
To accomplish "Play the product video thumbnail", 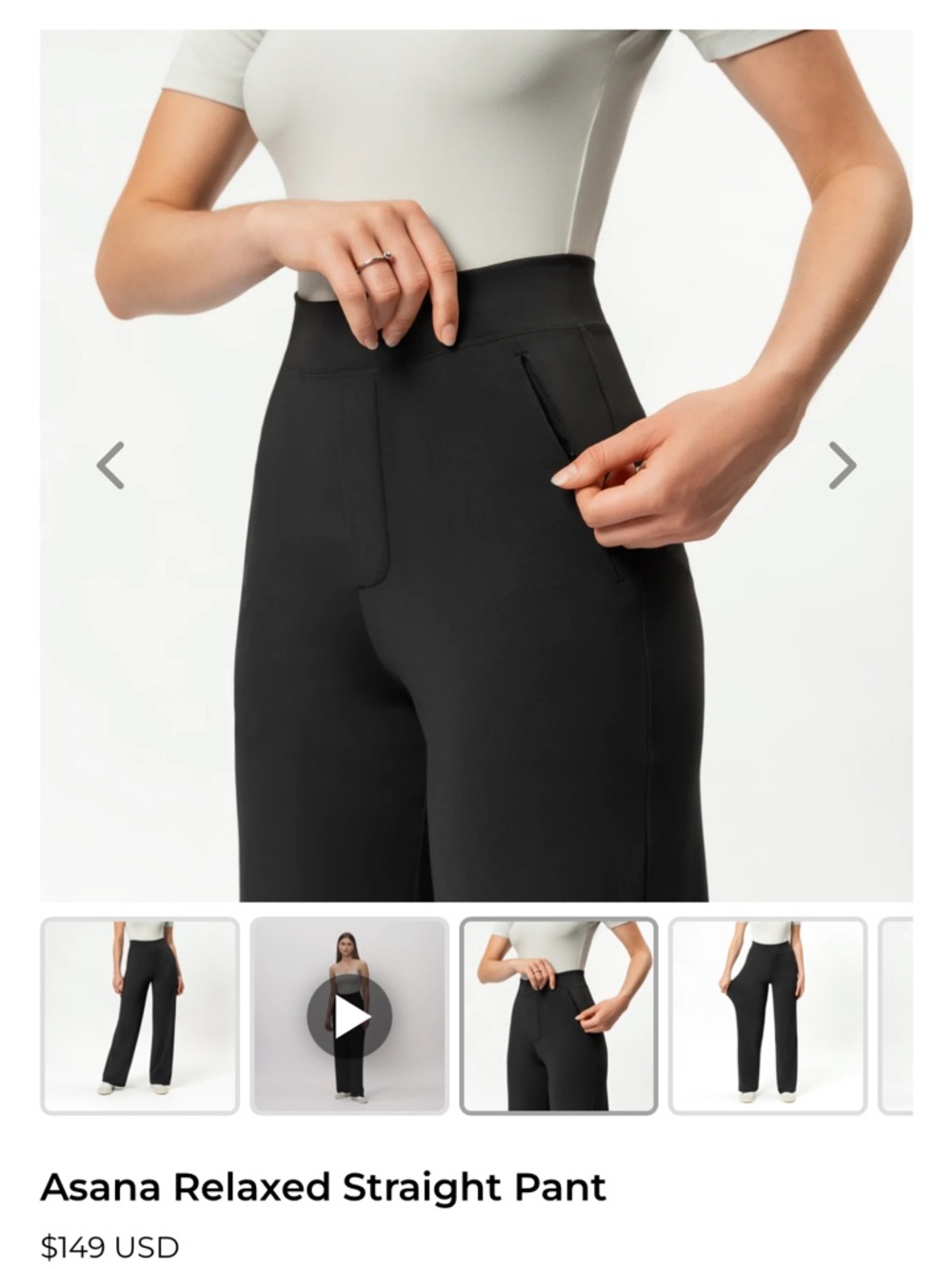I will [x=349, y=1016].
